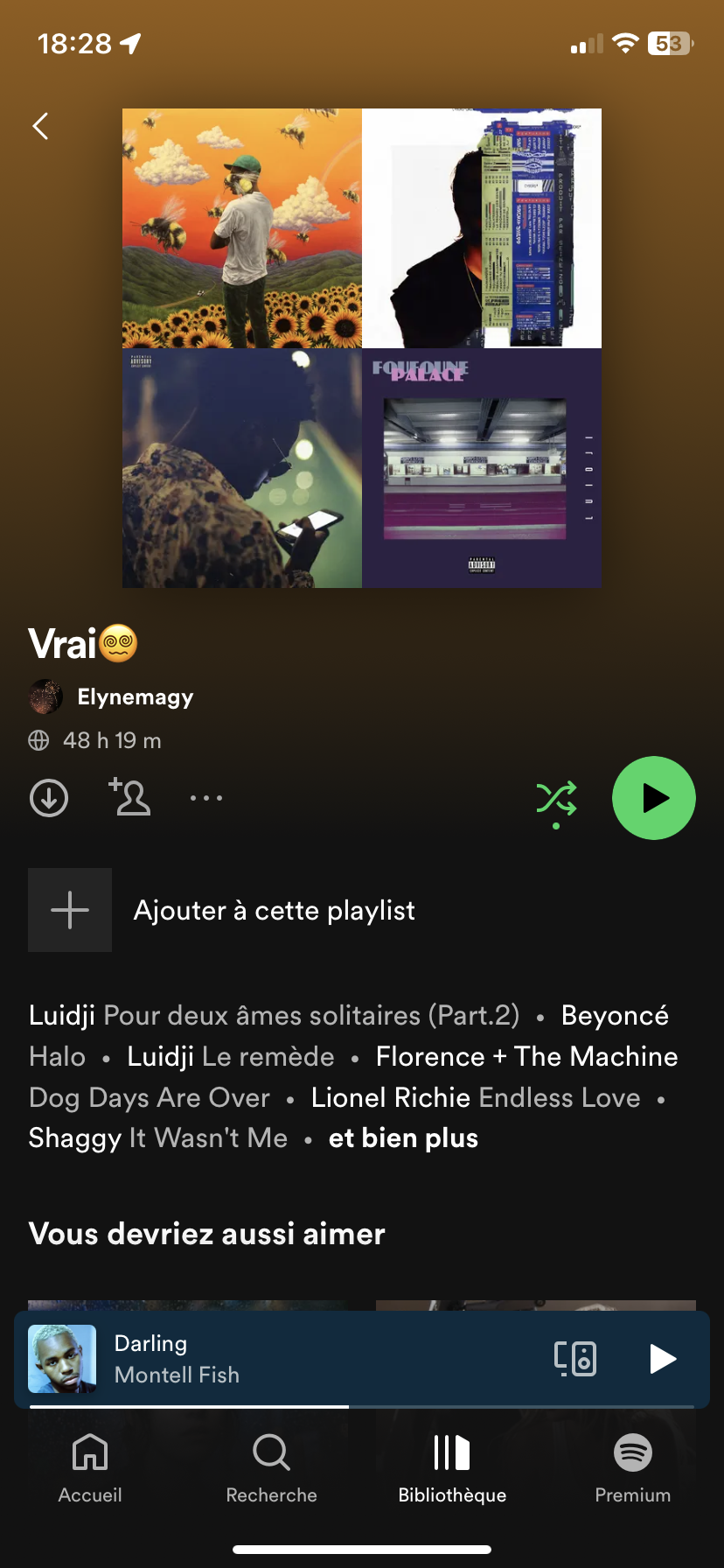Image resolution: width=724 pixels, height=1568 pixels.
Task: Switch to the Bibliothèque tab
Action: (452, 1468)
